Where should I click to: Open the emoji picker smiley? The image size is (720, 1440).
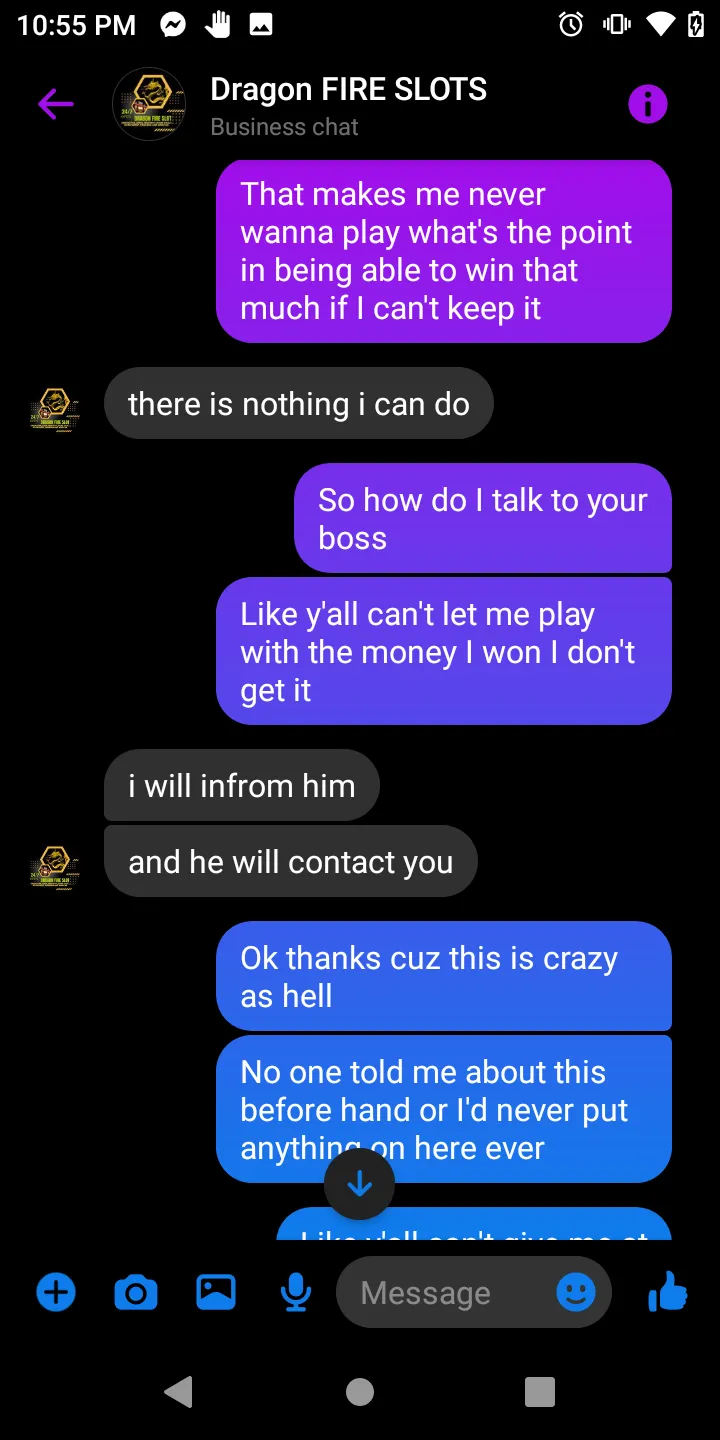pos(576,1292)
